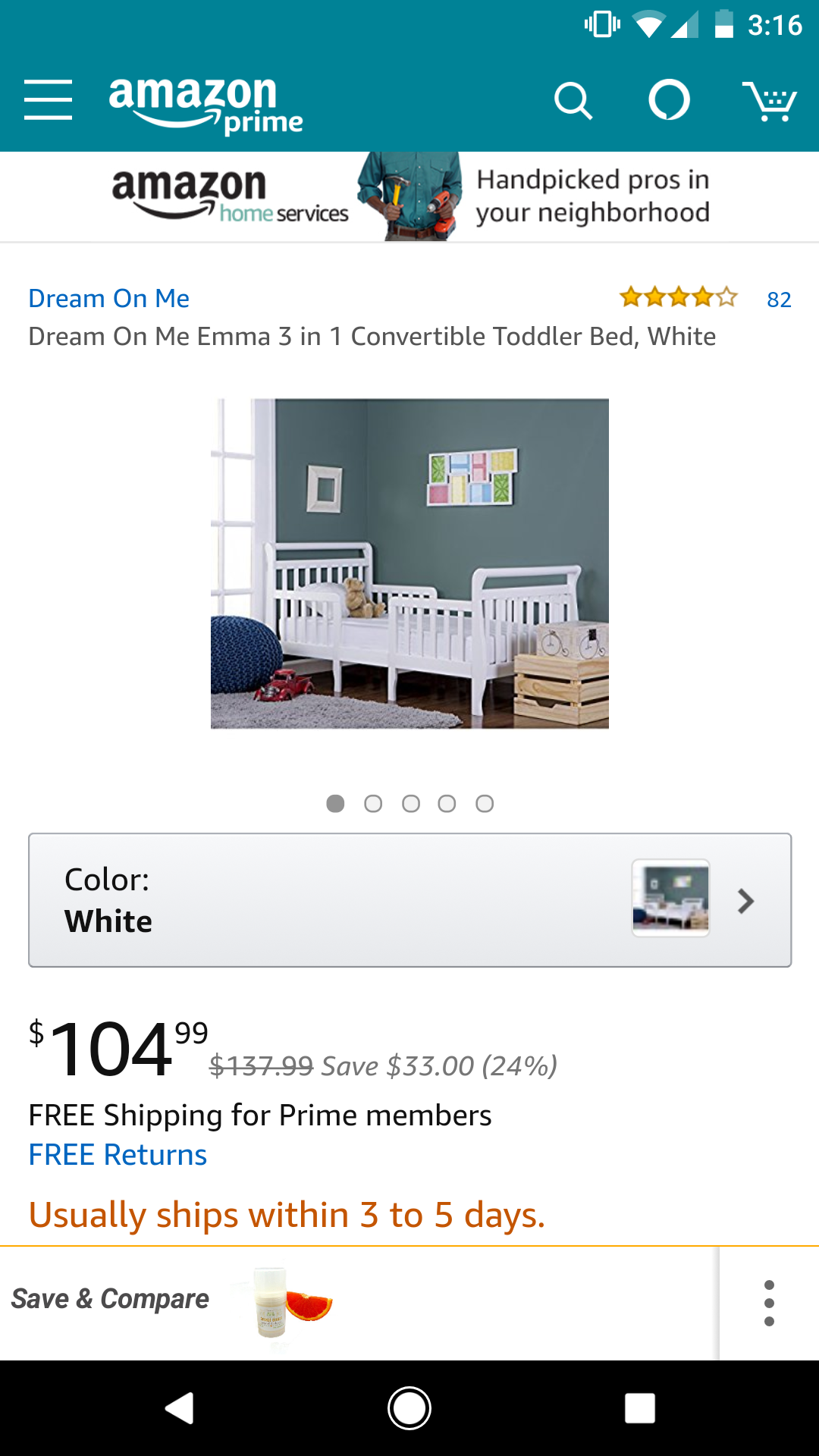
Task: Go back with the system back button
Action: [180, 1408]
